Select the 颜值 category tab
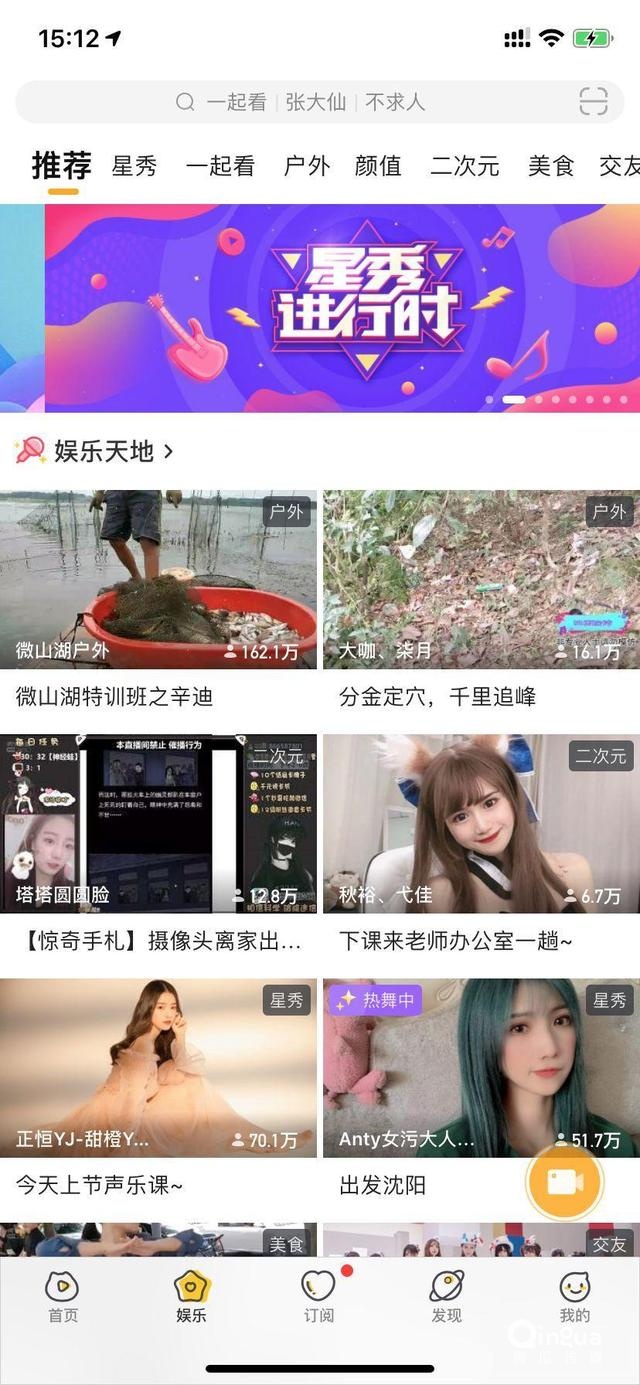This screenshot has width=640, height=1385. point(378,166)
